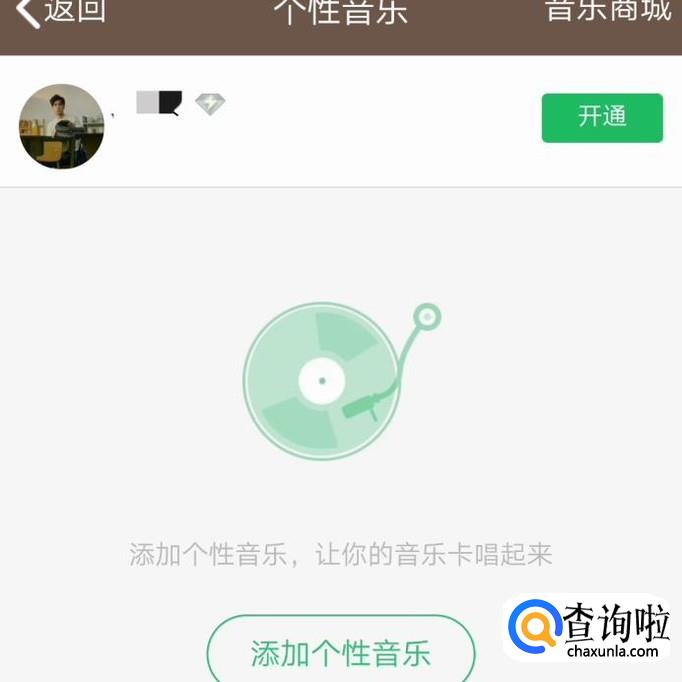Tap the green 开通 button

pos(602,118)
